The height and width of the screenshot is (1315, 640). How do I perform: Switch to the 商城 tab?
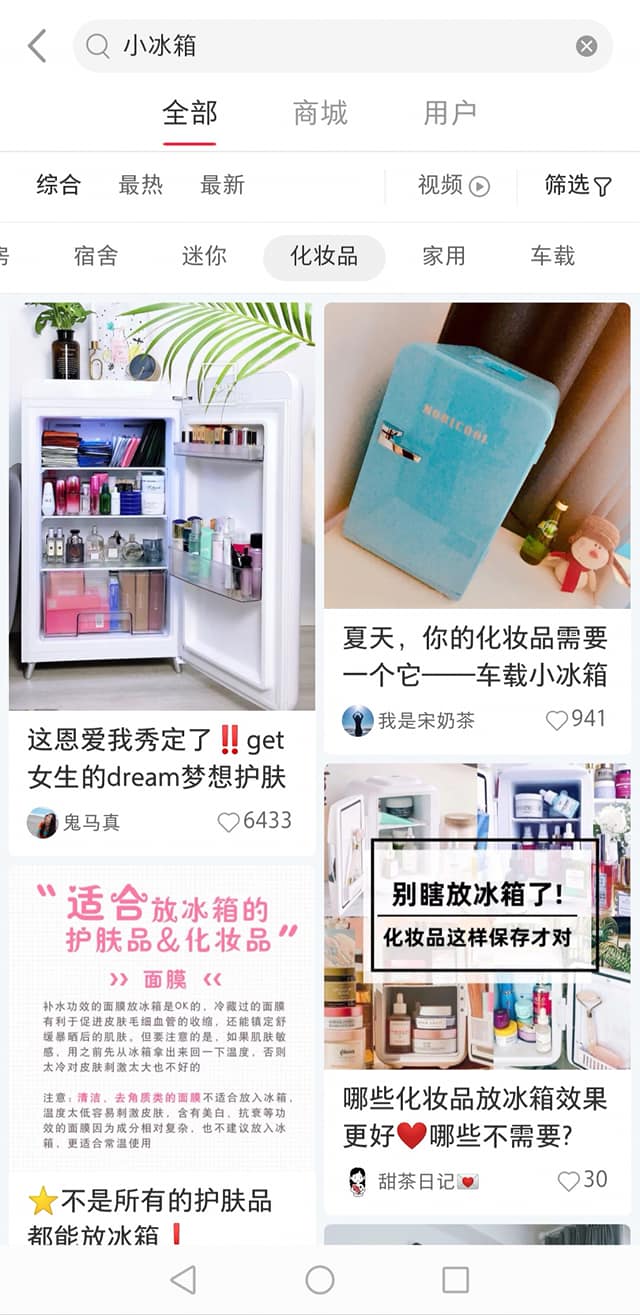[320, 113]
